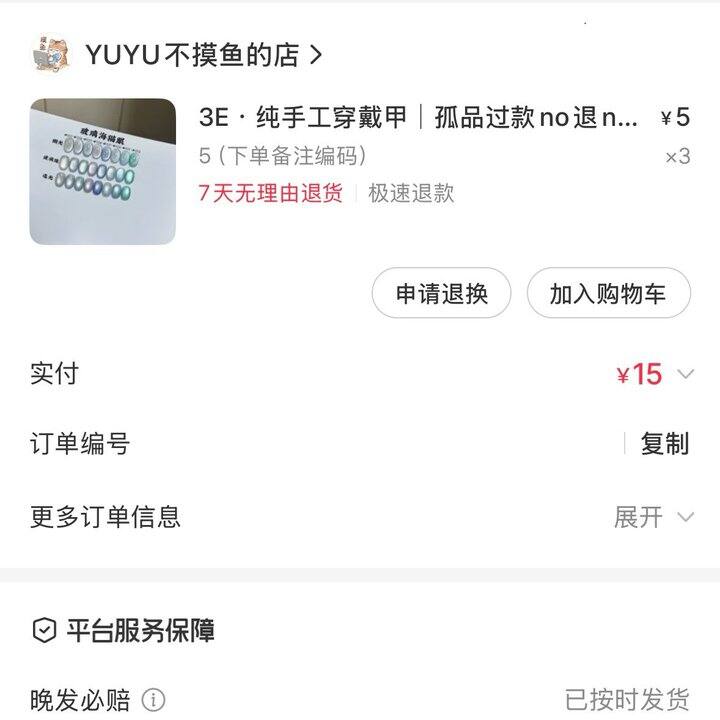Add item via 加入购物车
The width and height of the screenshot is (720, 720).
[x=608, y=294]
